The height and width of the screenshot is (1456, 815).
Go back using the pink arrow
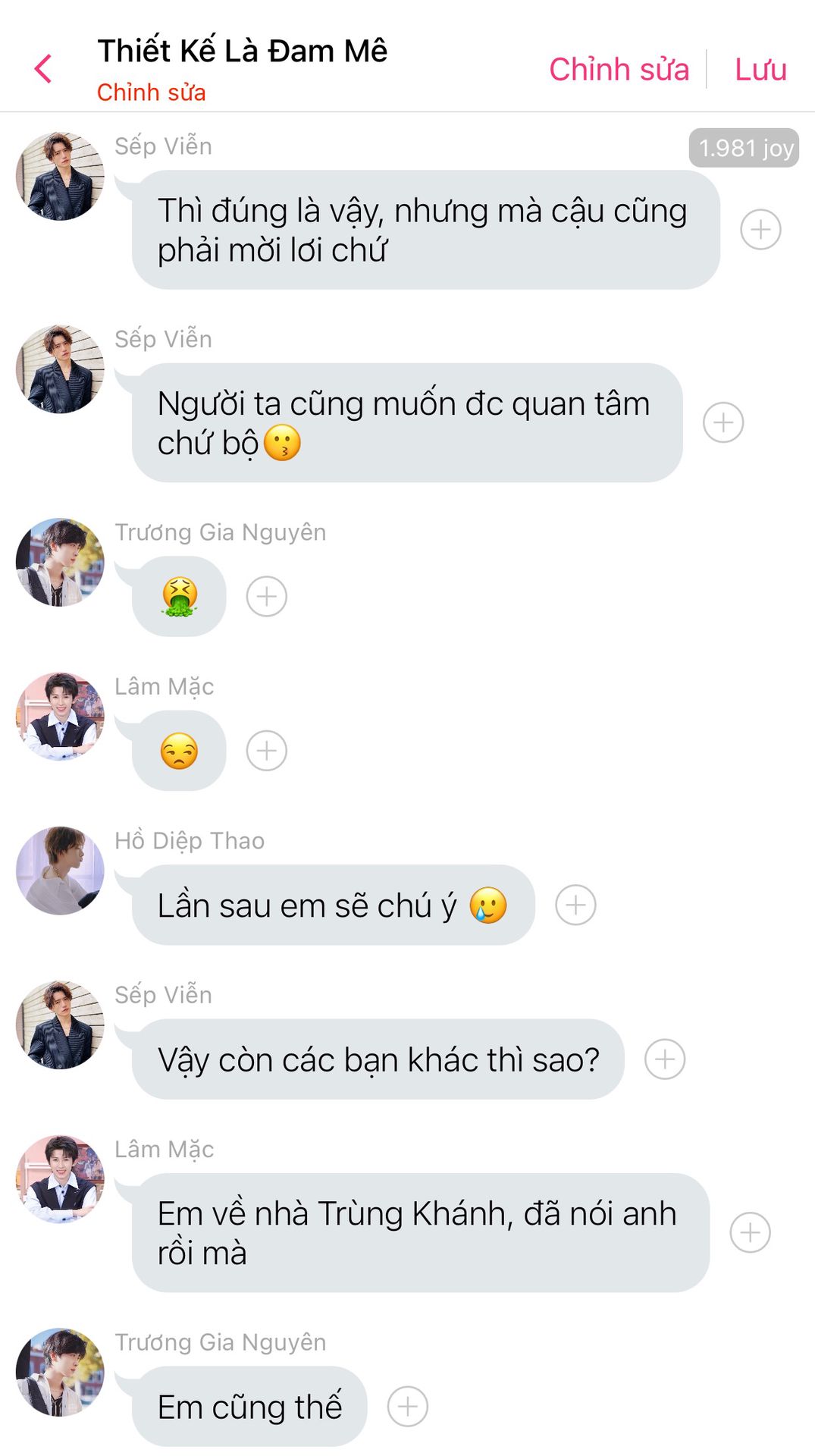pos(44,69)
